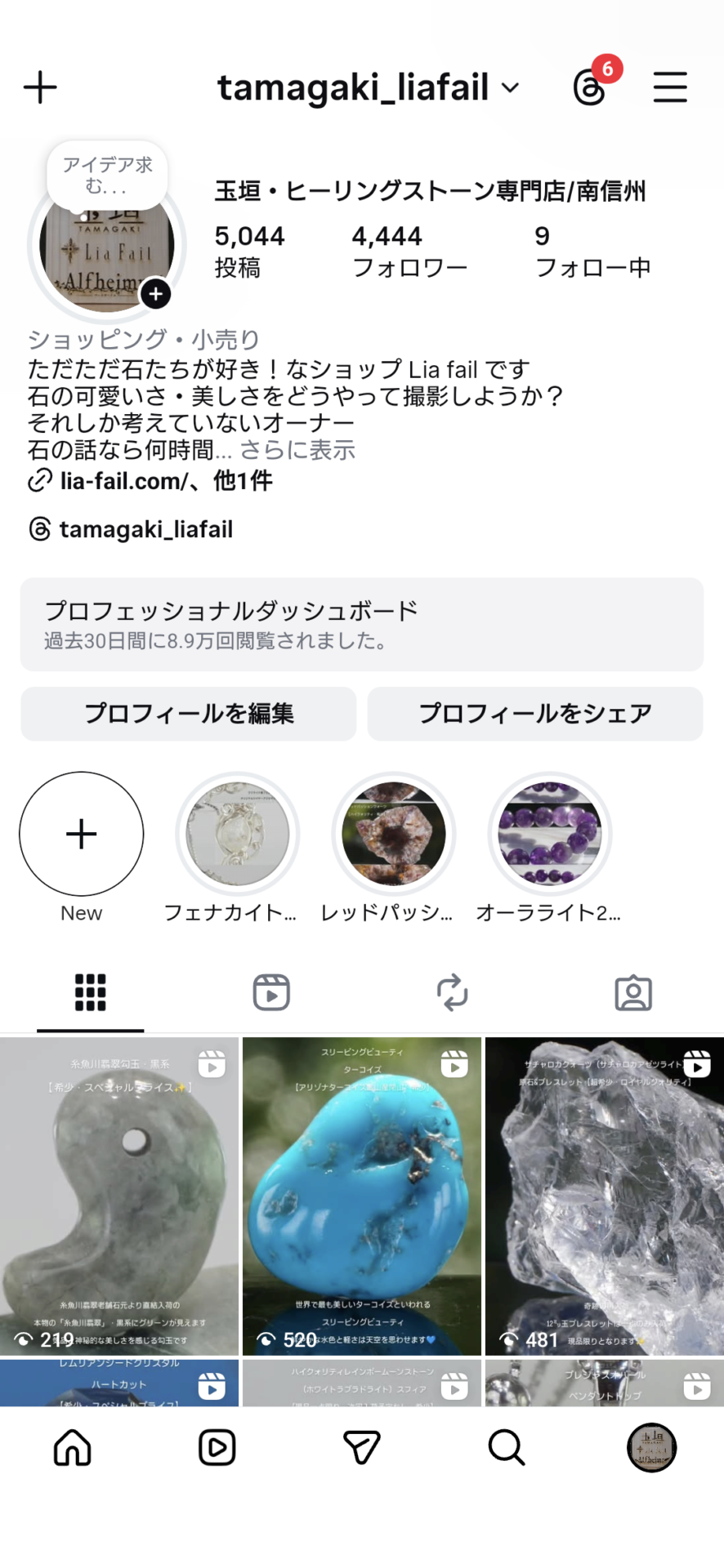Viewport: 724px width, 1568px height.
Task: Open プロフェッショナルダッシュボード
Action: pyautogui.click(x=361, y=624)
